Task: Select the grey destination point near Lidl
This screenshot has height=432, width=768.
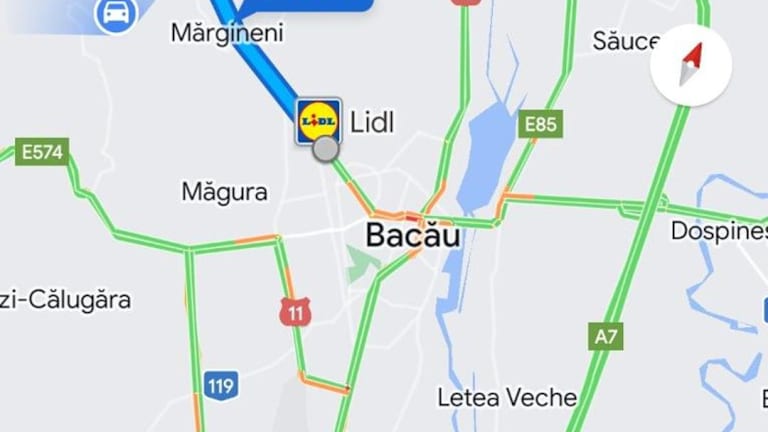Action: pyautogui.click(x=326, y=150)
